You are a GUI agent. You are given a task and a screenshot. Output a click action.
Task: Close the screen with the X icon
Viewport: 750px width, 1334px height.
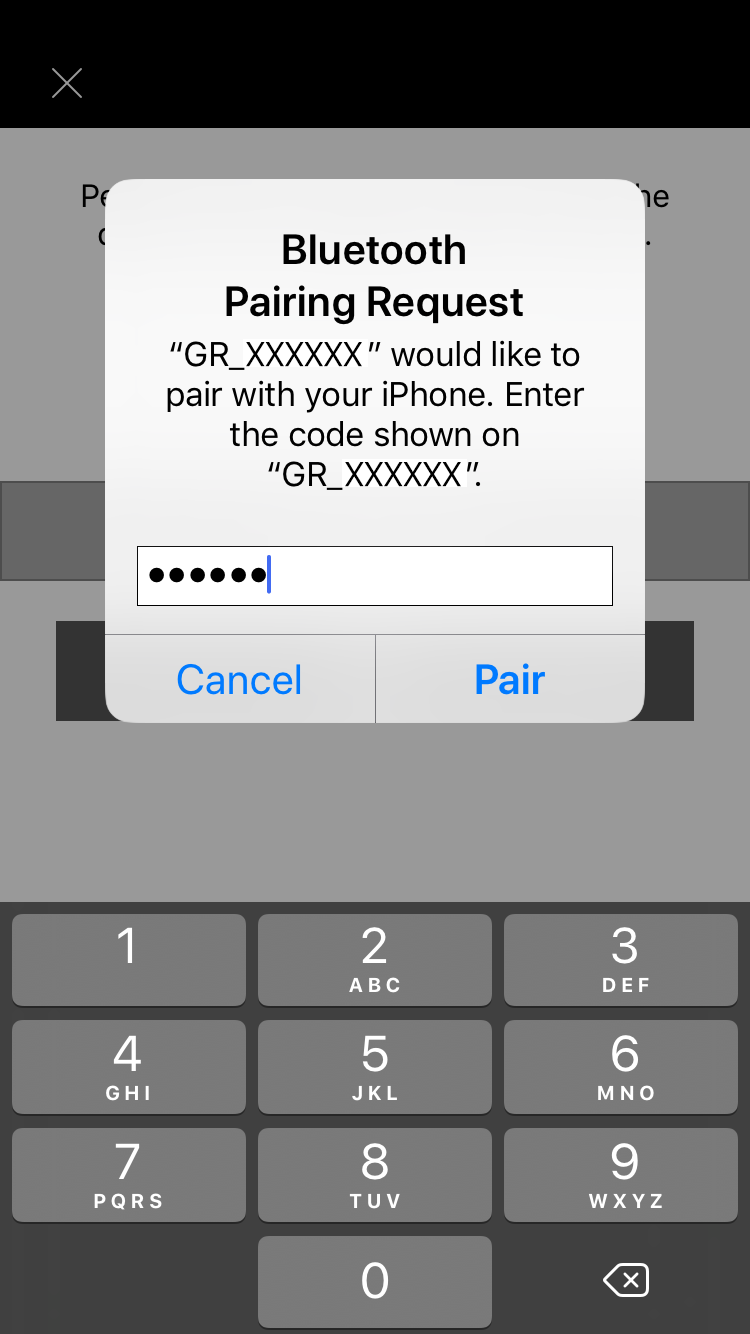tap(67, 83)
